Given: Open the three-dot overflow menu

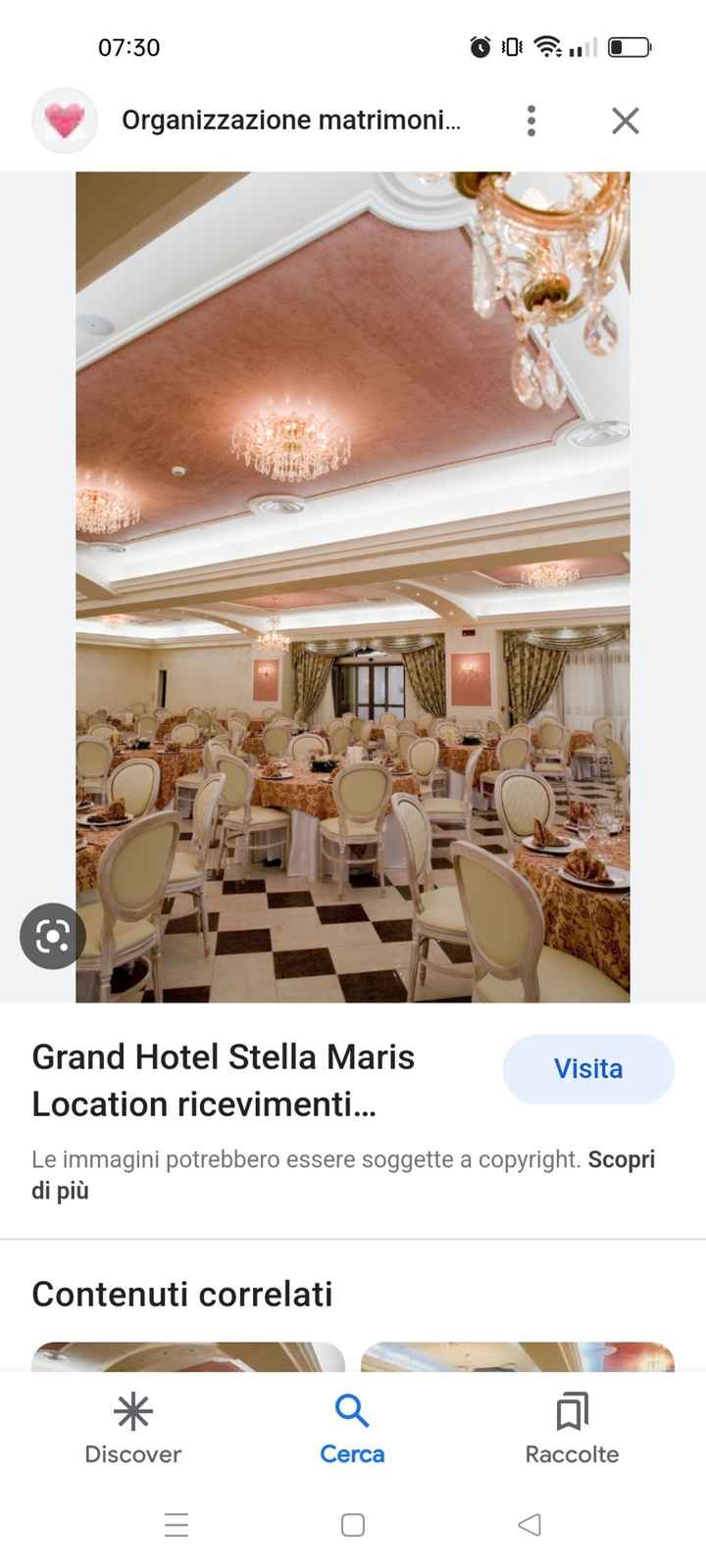Looking at the screenshot, I should (x=530, y=121).
